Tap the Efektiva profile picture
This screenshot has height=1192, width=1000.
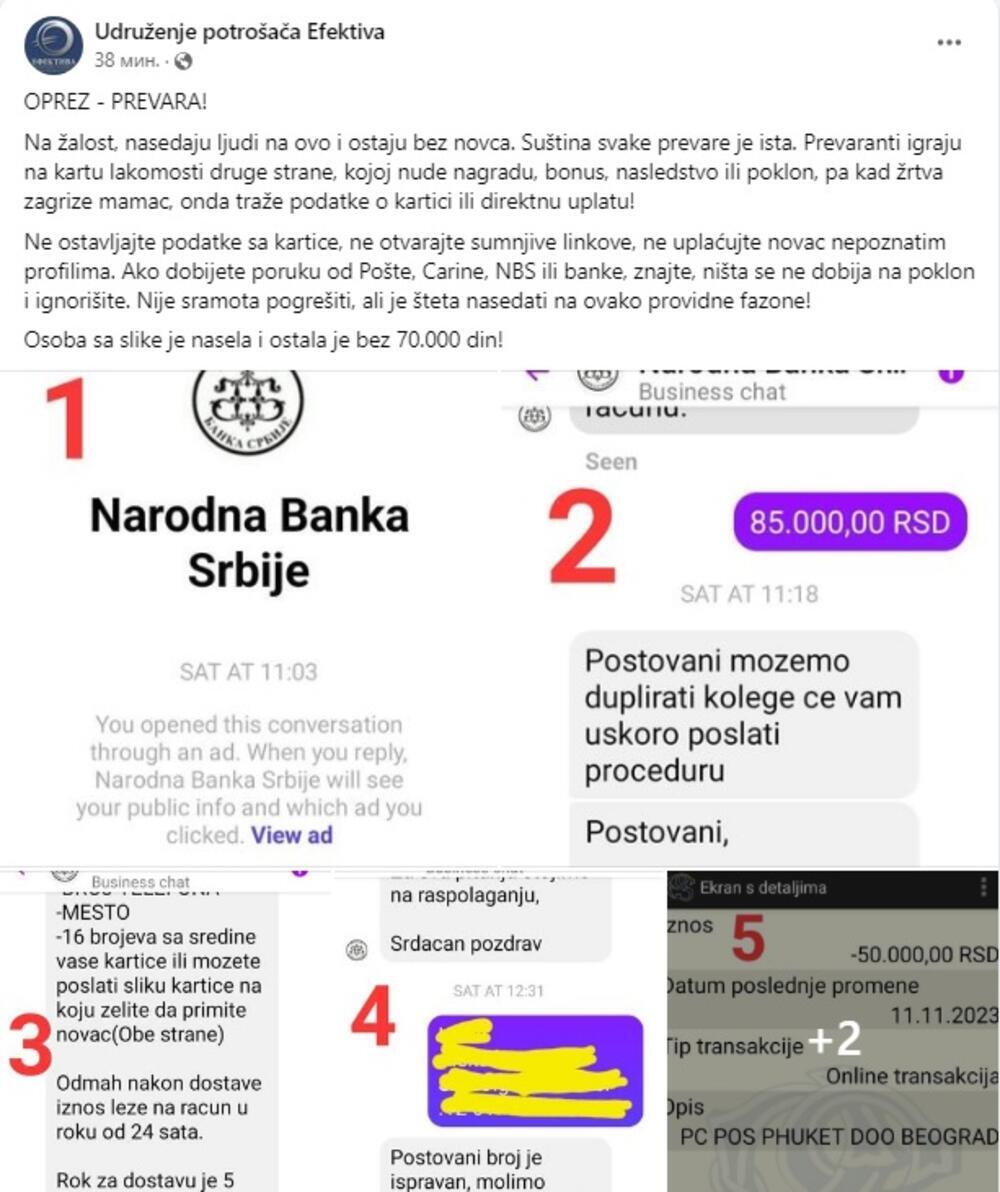point(53,46)
